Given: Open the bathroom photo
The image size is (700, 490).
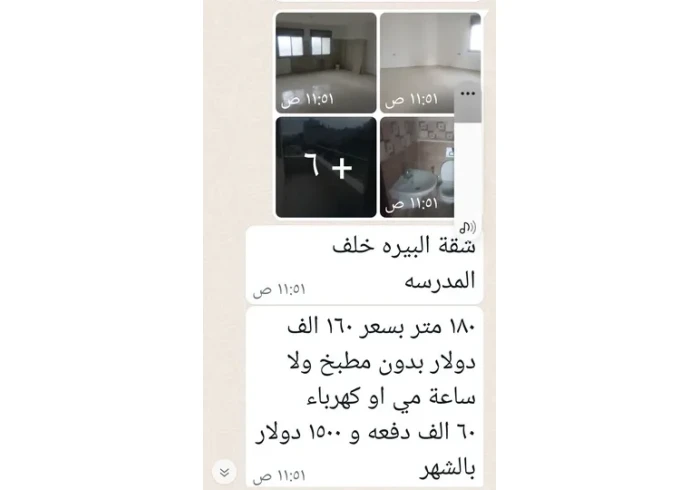Looking at the screenshot, I should (415, 167).
